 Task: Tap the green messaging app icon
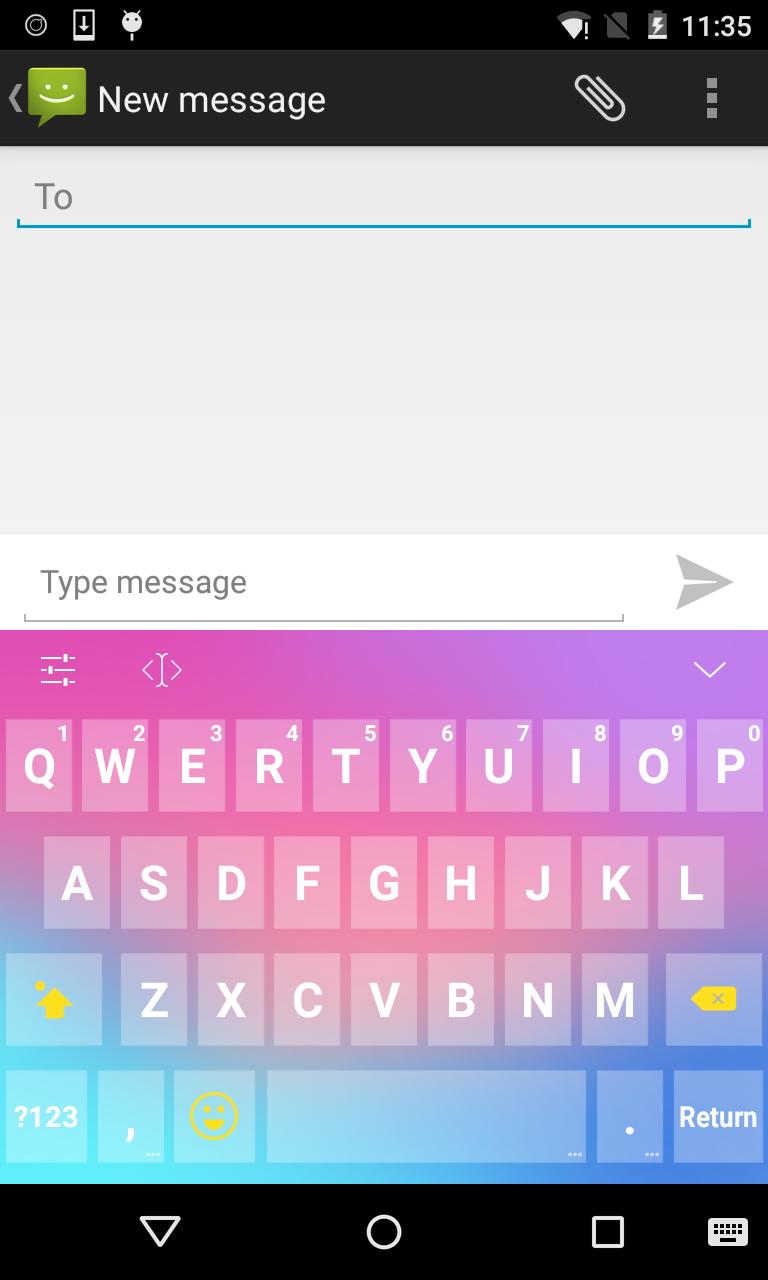click(x=55, y=97)
